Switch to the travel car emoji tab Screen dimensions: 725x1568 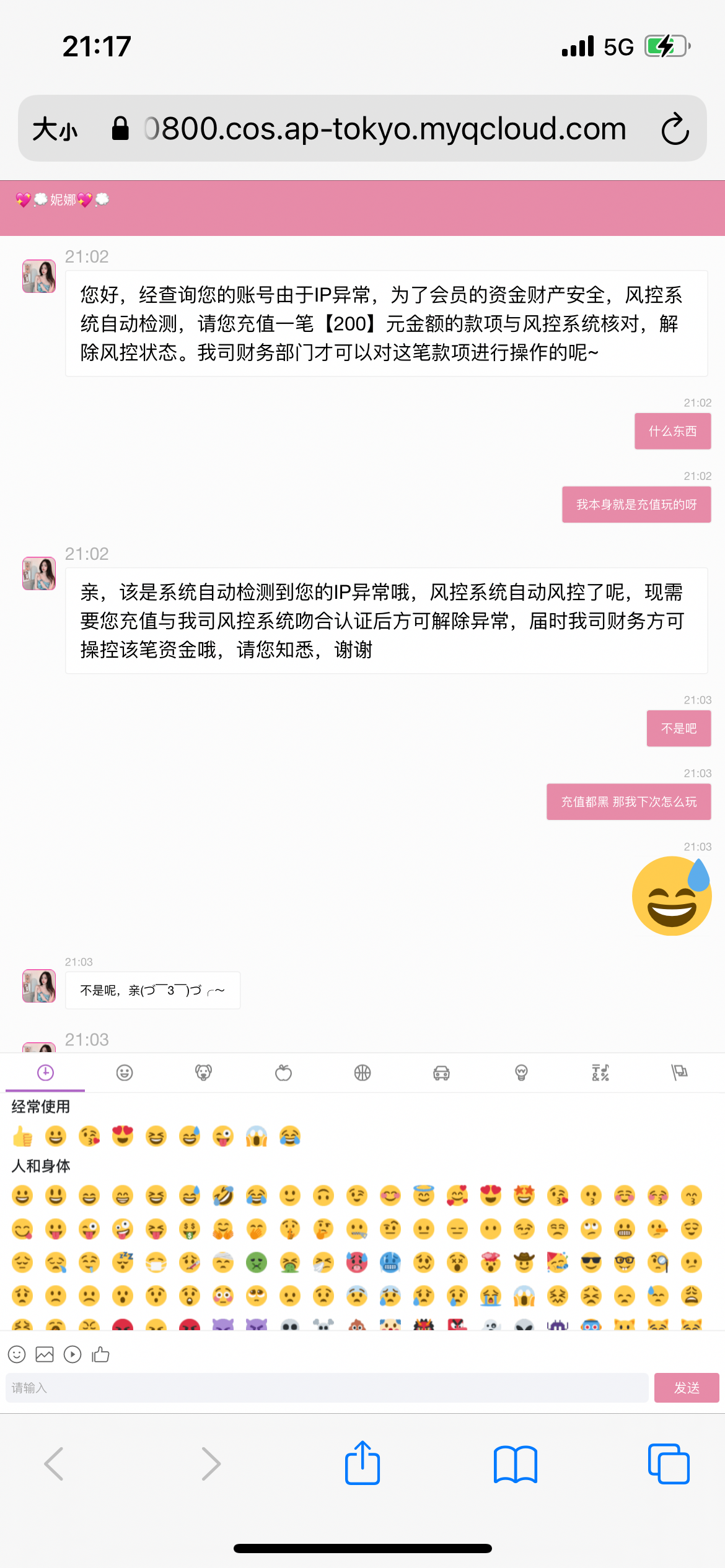(x=441, y=1073)
